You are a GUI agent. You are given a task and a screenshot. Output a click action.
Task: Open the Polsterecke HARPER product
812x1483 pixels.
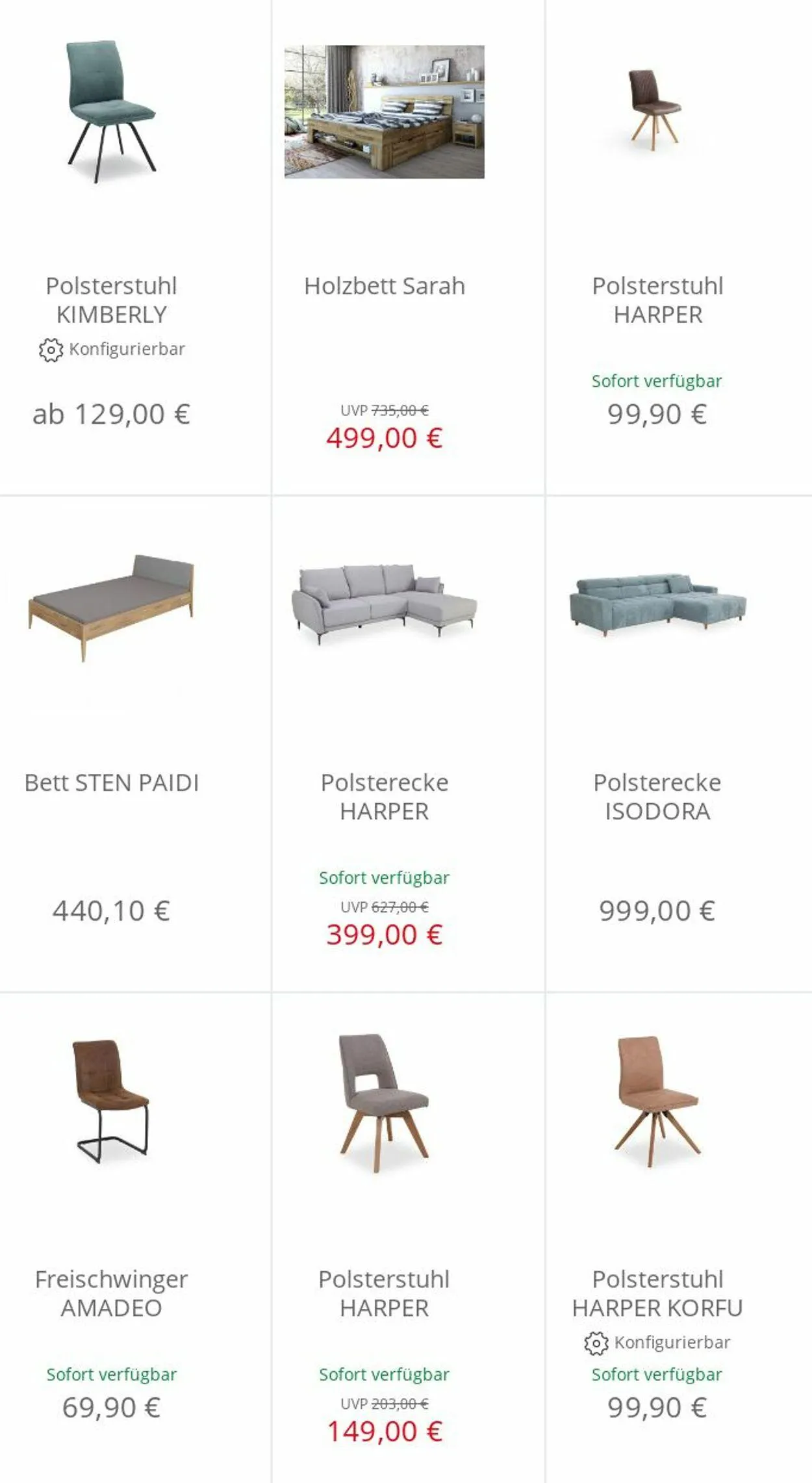408,744
